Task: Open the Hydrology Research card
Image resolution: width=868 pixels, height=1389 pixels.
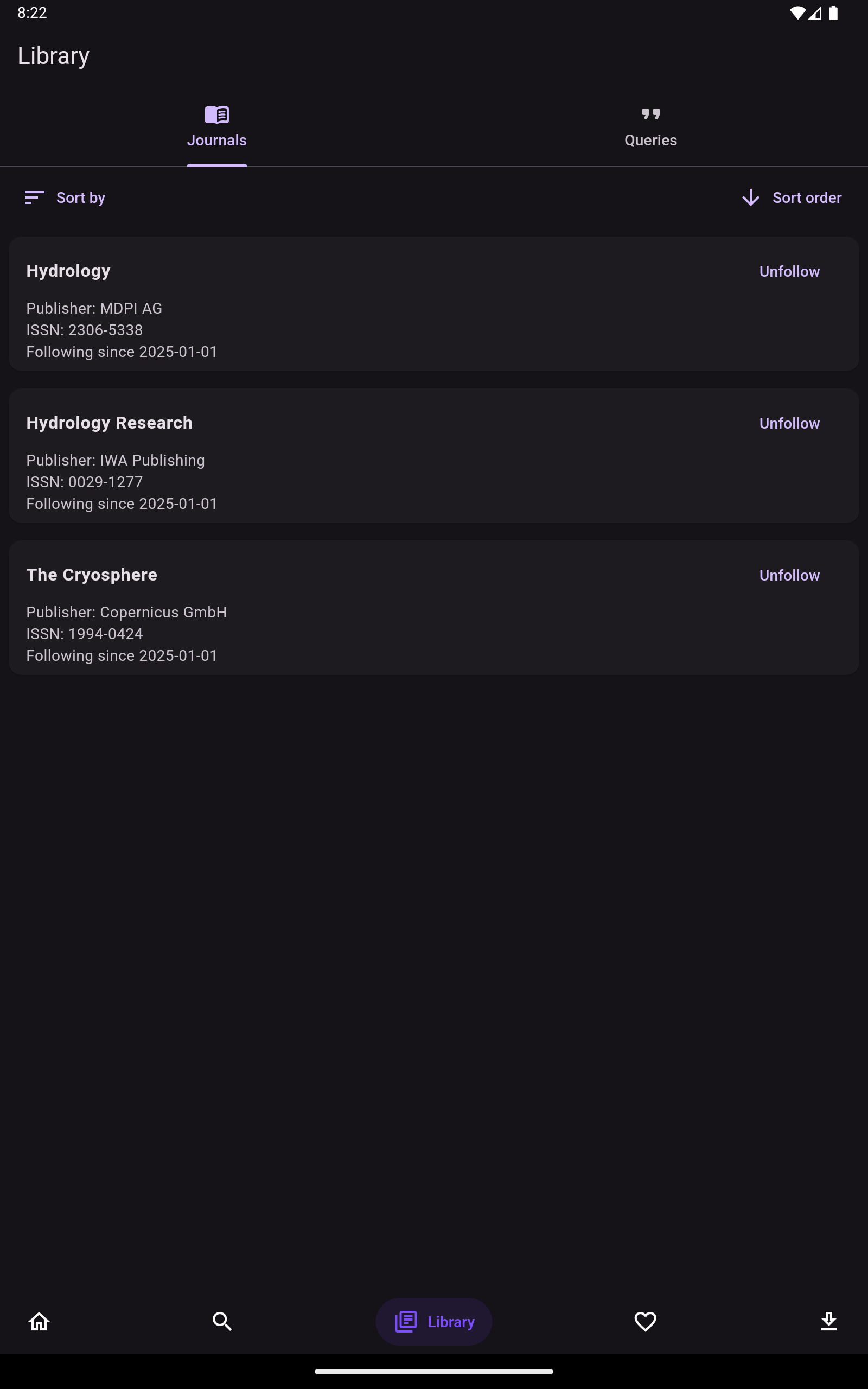Action: 434,456
